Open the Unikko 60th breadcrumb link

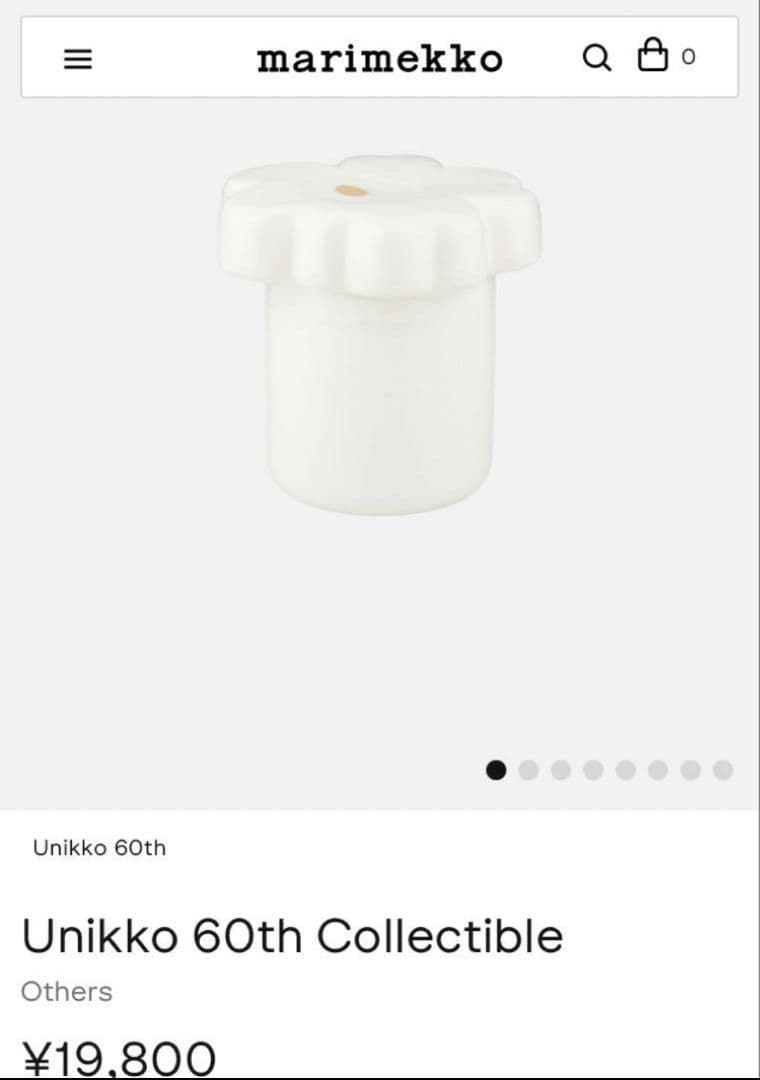(99, 848)
